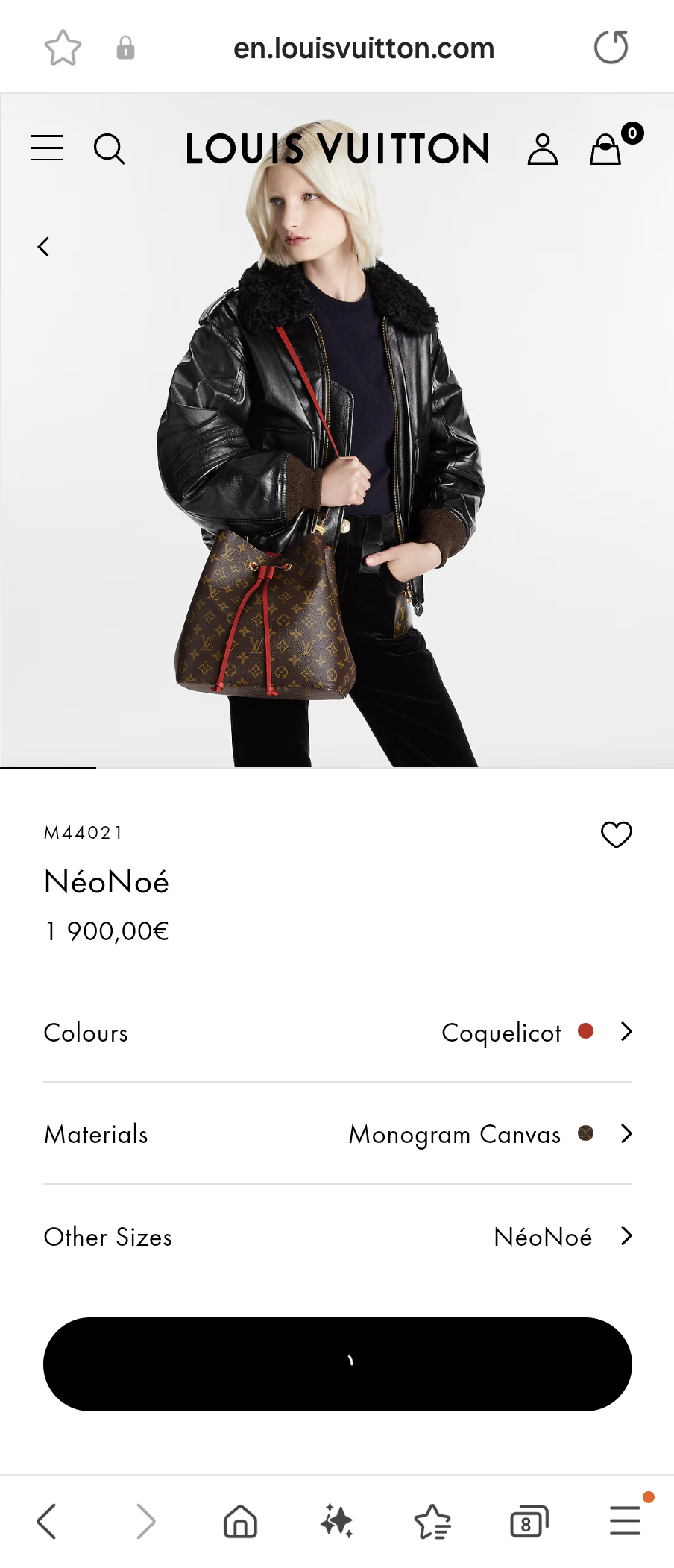This screenshot has height=1568, width=674.
Task: Tap the padlock site security icon
Action: click(125, 47)
